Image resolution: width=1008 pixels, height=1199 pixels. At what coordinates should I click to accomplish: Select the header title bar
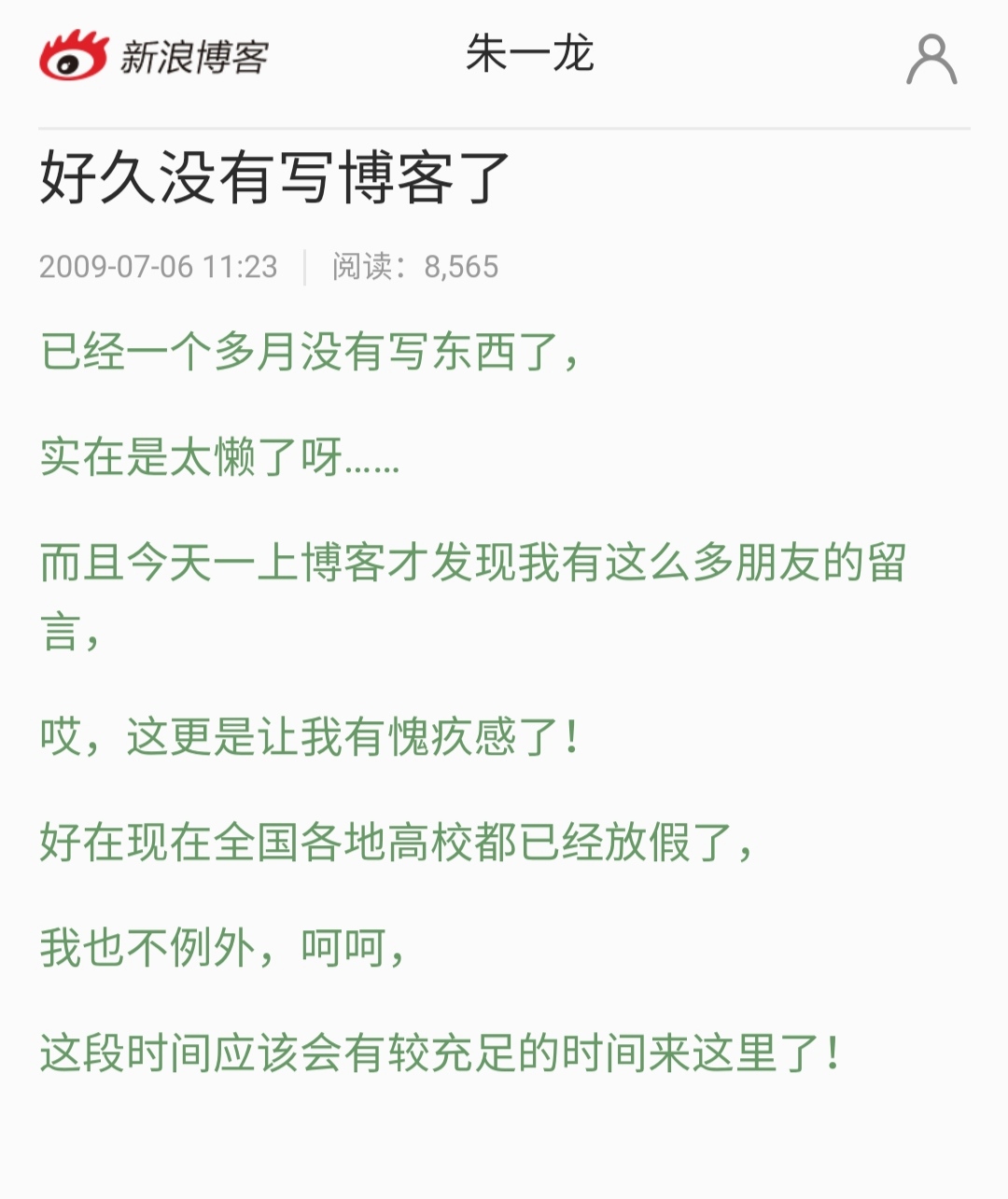(x=504, y=58)
